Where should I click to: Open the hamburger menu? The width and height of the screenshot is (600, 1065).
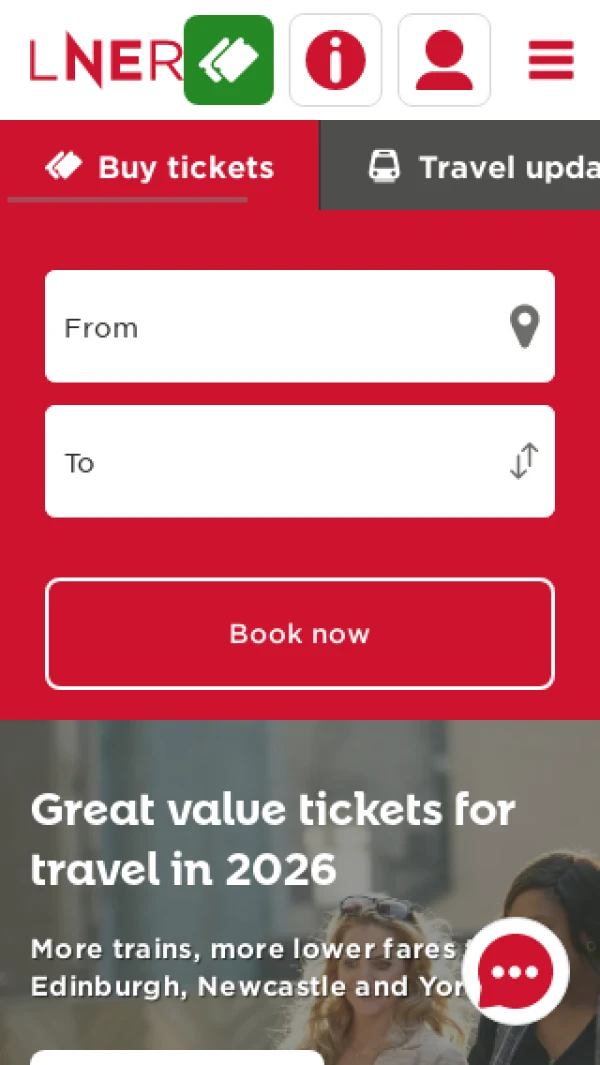tap(551, 60)
